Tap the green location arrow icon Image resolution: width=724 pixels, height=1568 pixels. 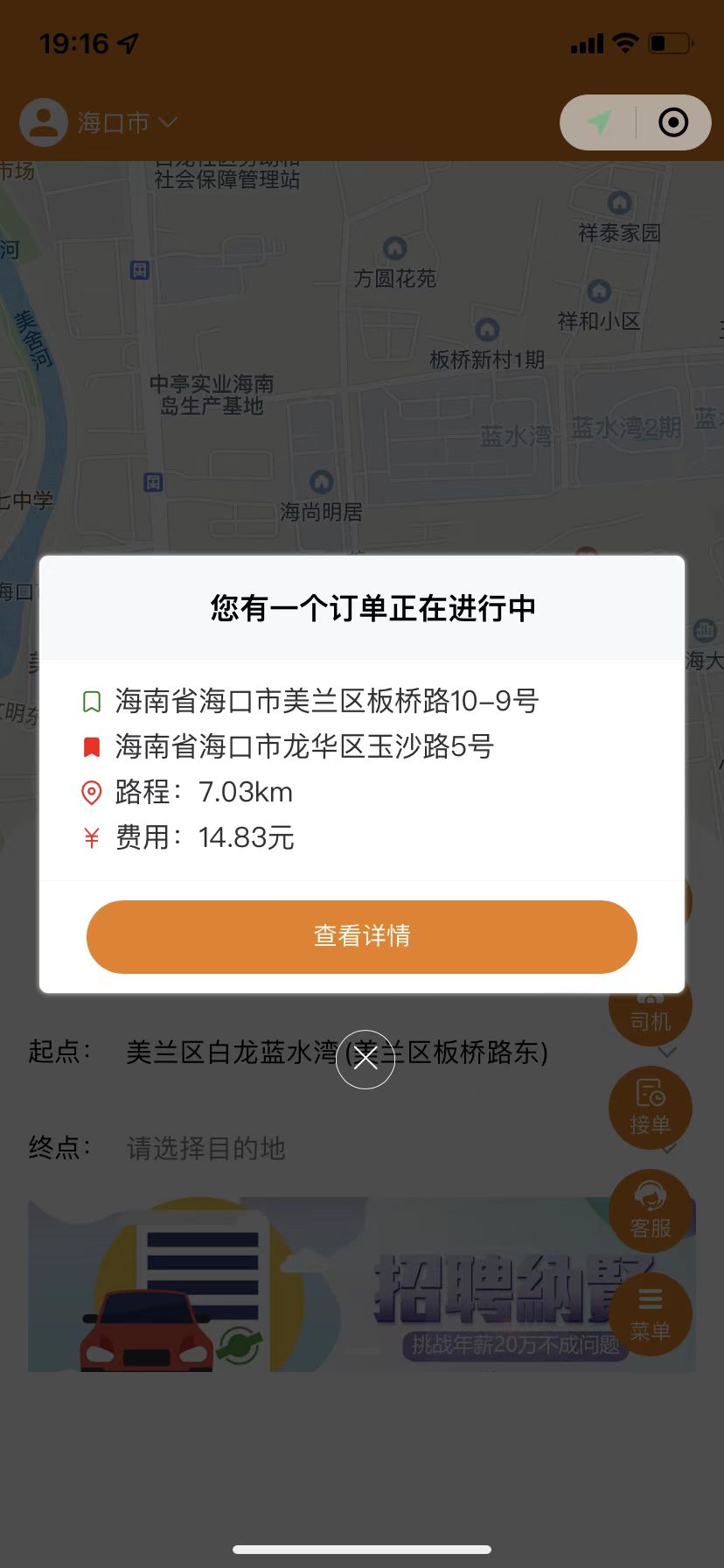pos(599,122)
